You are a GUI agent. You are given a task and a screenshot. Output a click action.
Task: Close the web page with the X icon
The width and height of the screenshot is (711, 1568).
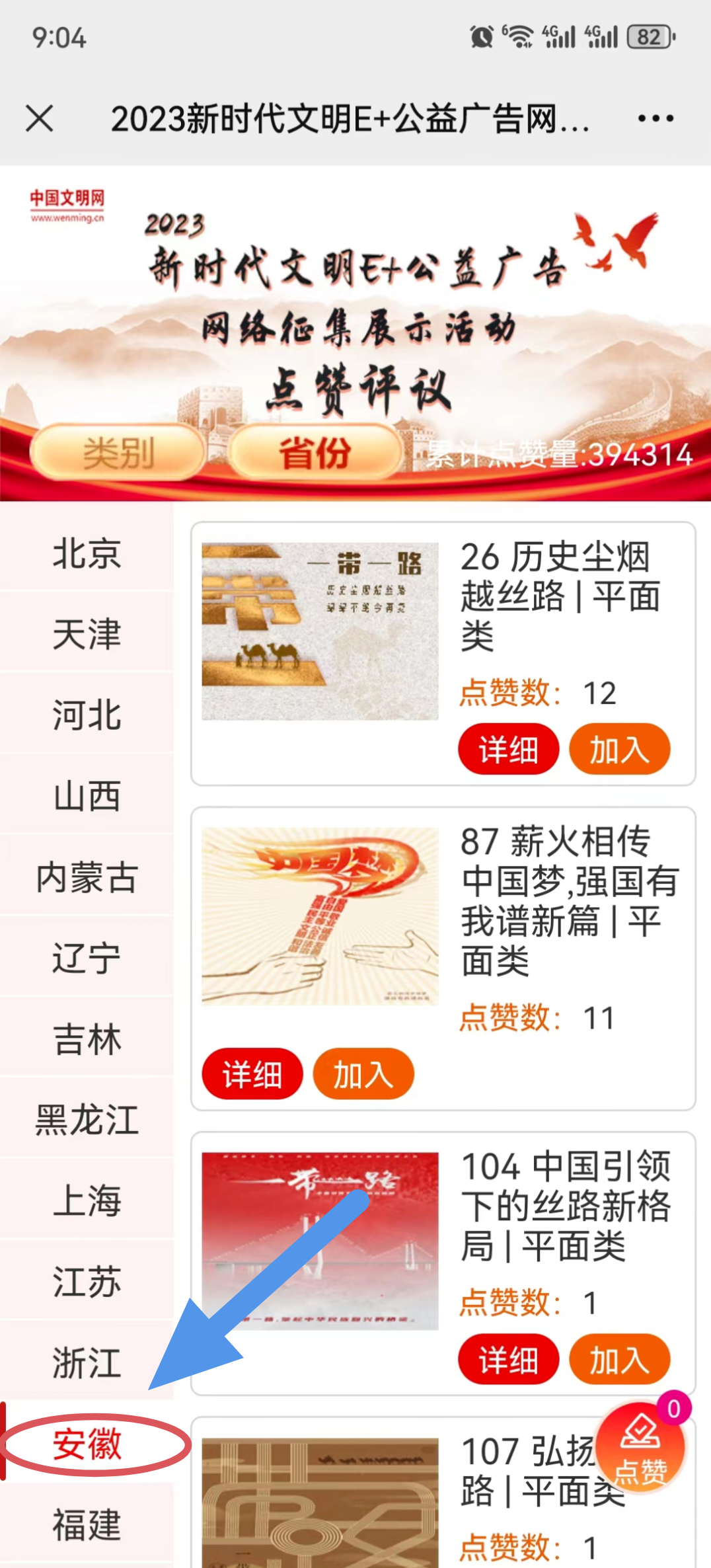click(40, 119)
